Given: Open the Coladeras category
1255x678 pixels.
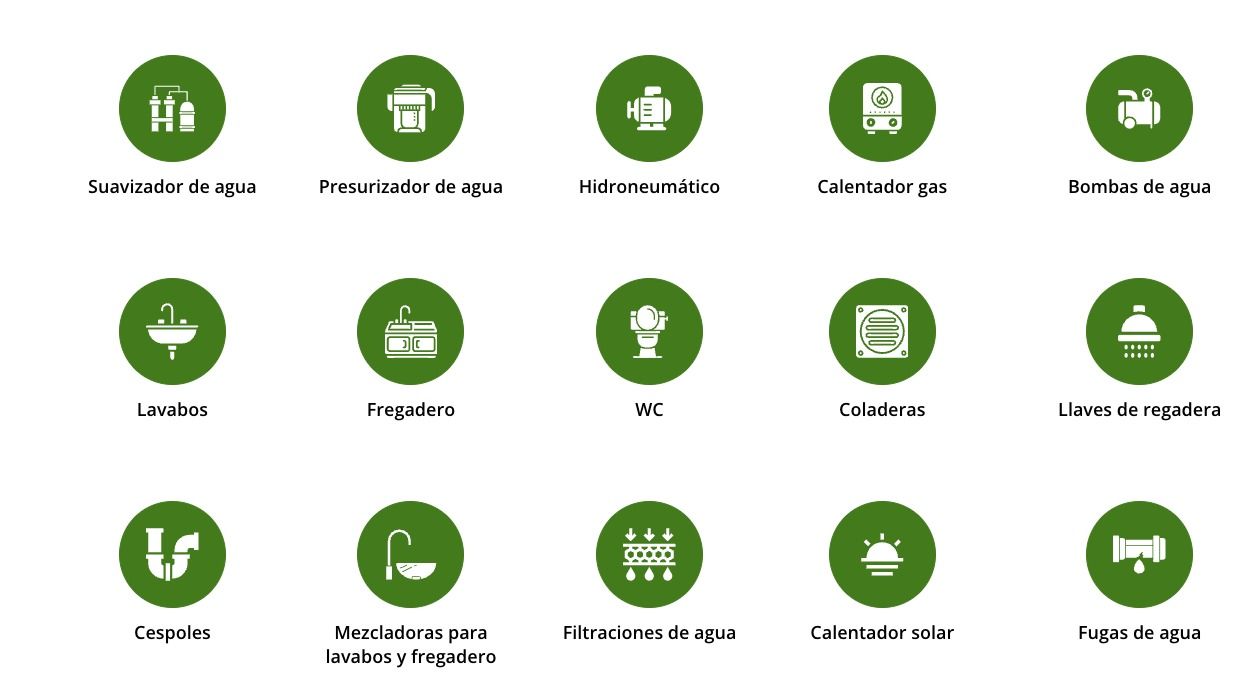Looking at the screenshot, I should click(882, 332).
